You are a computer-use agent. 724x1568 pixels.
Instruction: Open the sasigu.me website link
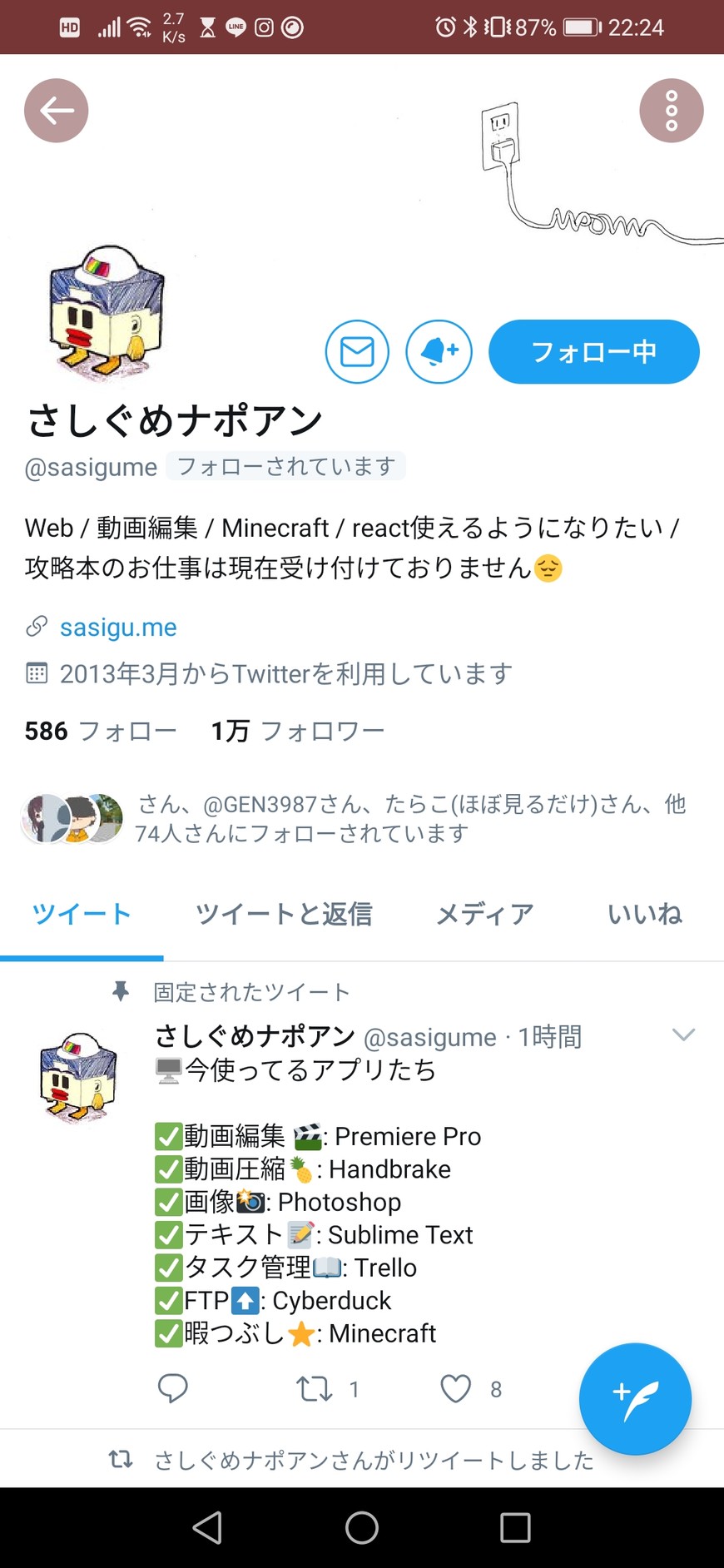click(x=118, y=628)
